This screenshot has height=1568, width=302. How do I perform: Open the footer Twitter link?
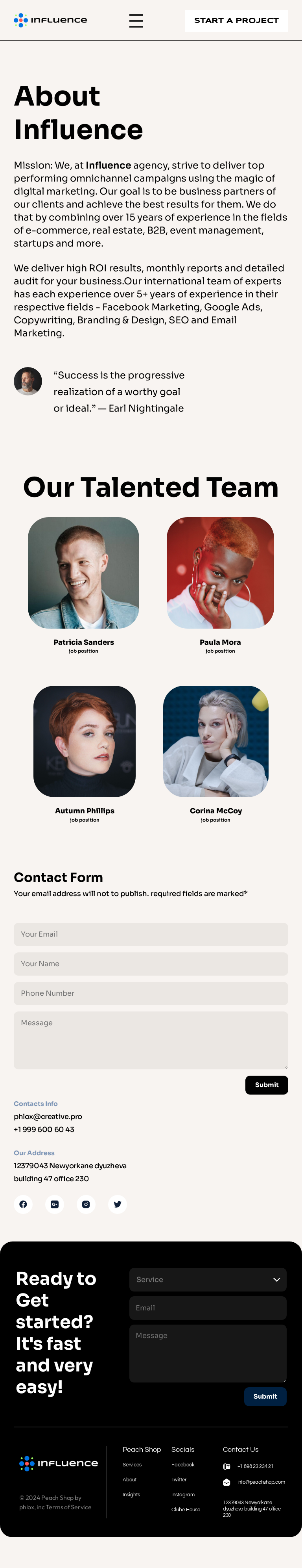click(x=179, y=1480)
